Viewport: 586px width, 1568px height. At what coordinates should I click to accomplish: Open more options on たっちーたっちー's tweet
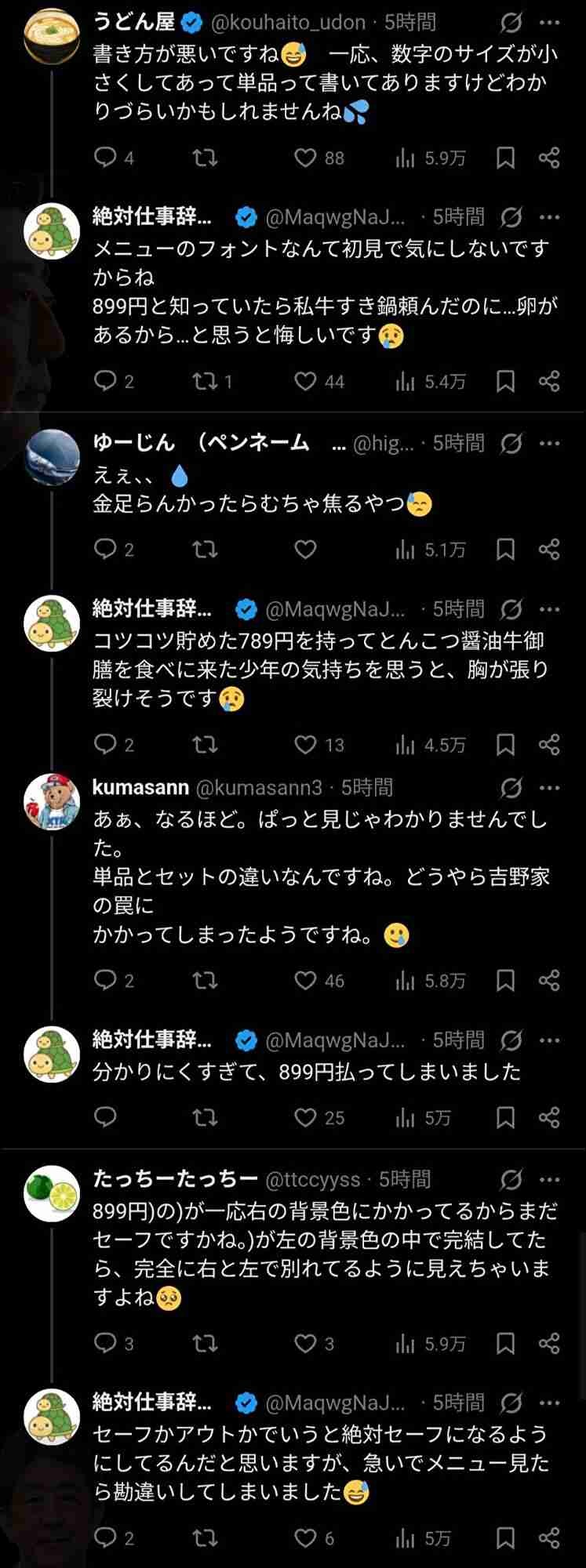coord(550,1179)
